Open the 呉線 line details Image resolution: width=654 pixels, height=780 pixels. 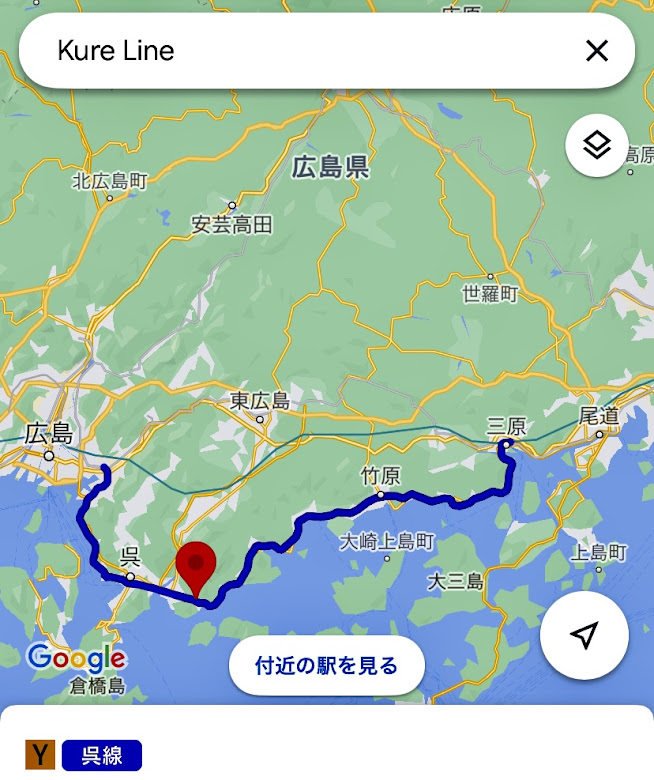(x=101, y=755)
